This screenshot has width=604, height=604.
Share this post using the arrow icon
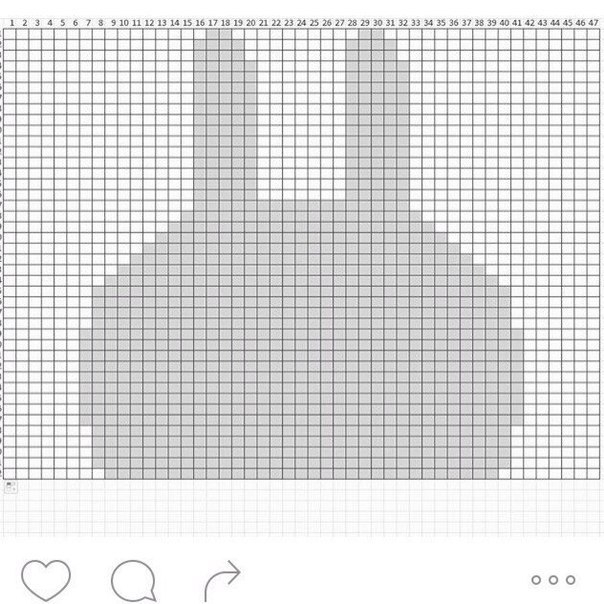[x=222, y=579]
